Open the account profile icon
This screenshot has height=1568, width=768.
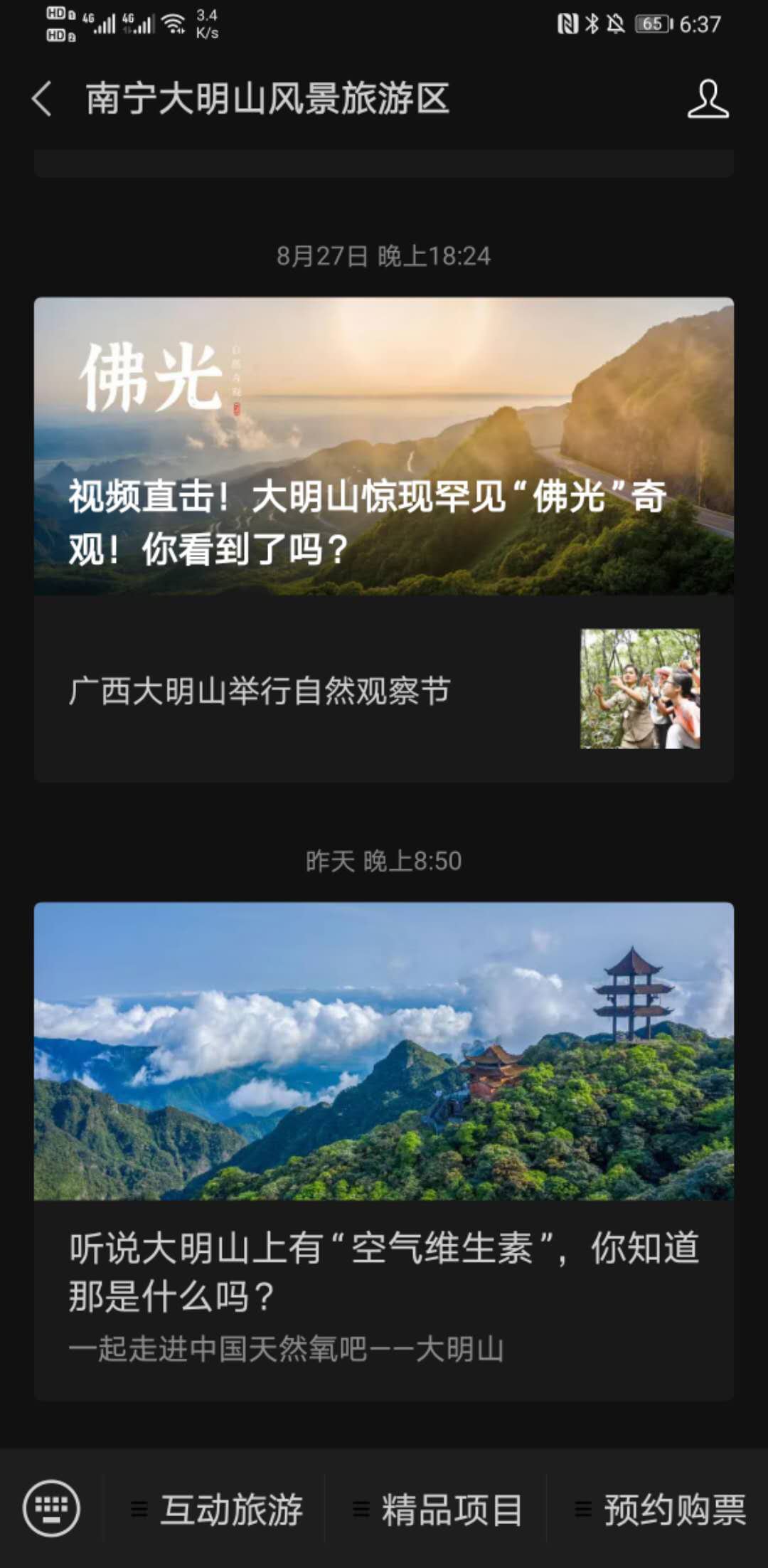coord(708,99)
